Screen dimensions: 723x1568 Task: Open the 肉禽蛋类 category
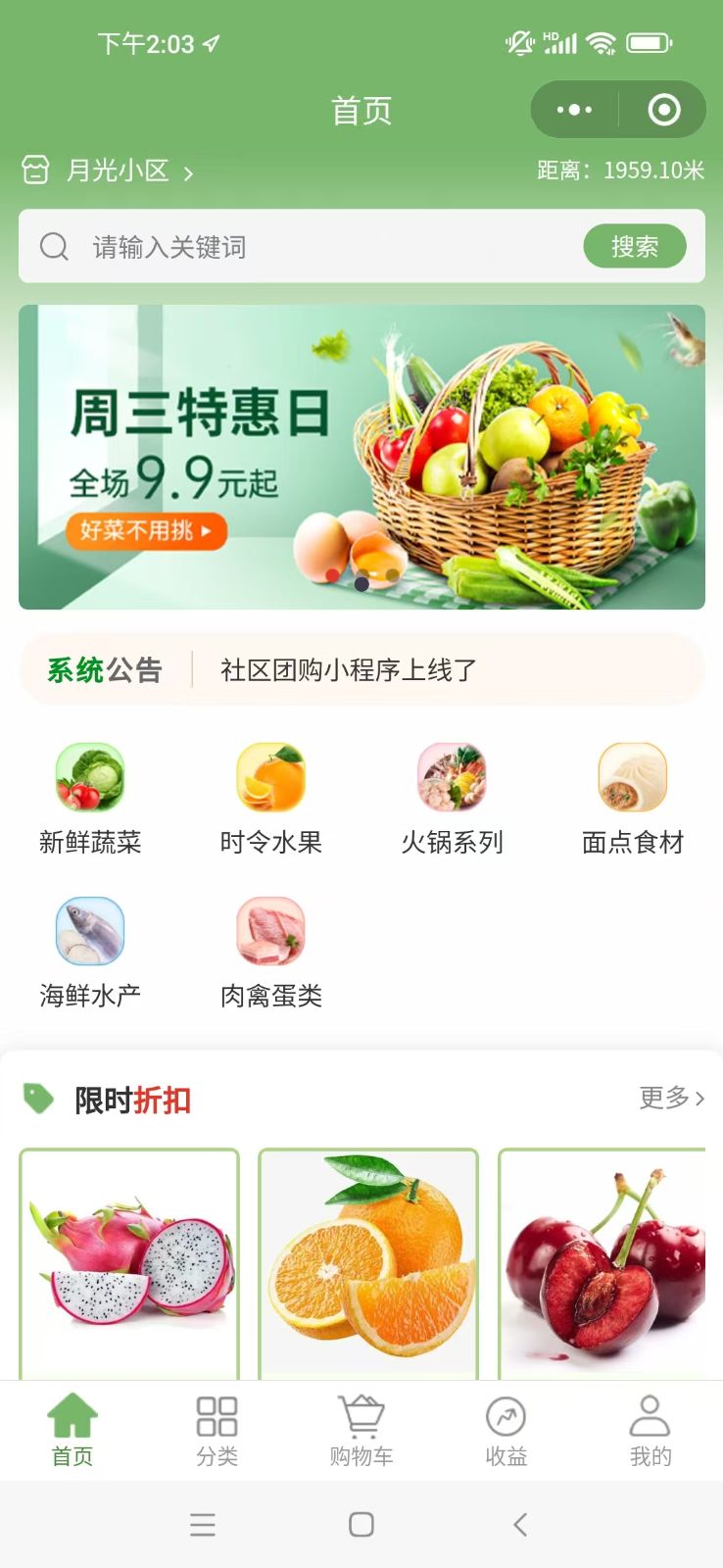(271, 953)
